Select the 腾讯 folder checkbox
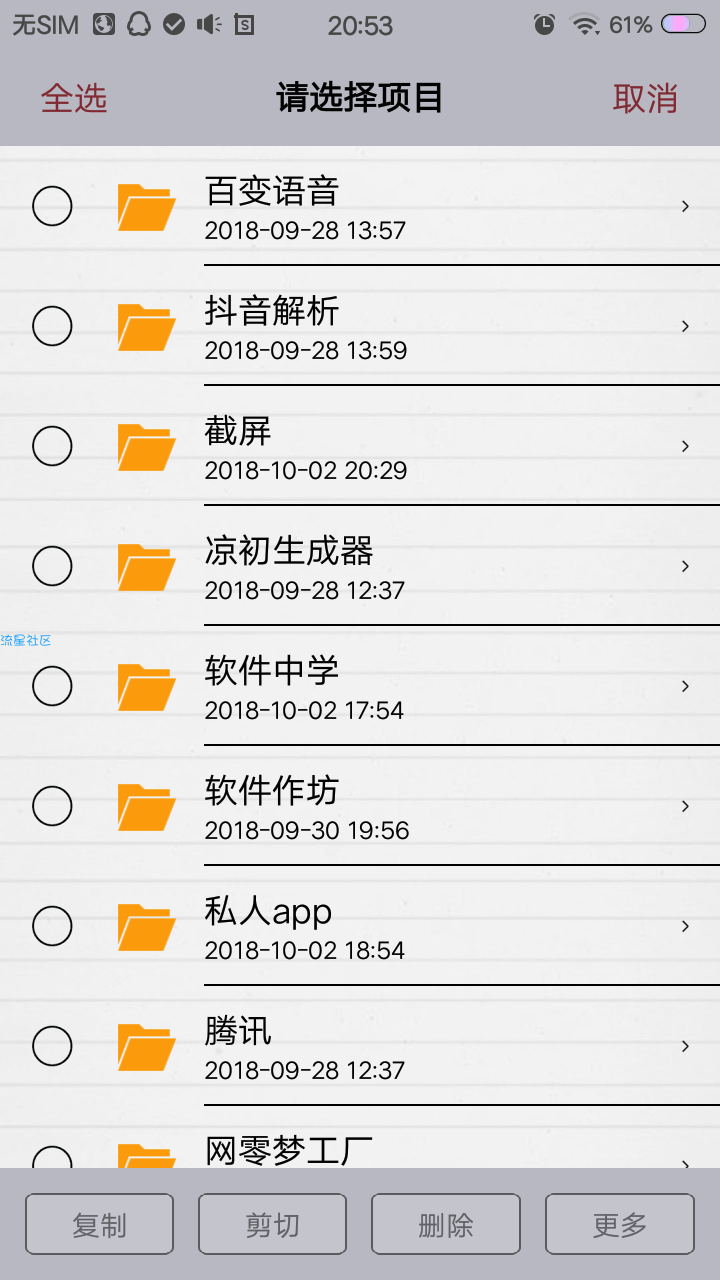The height and width of the screenshot is (1280, 720). (x=52, y=1046)
